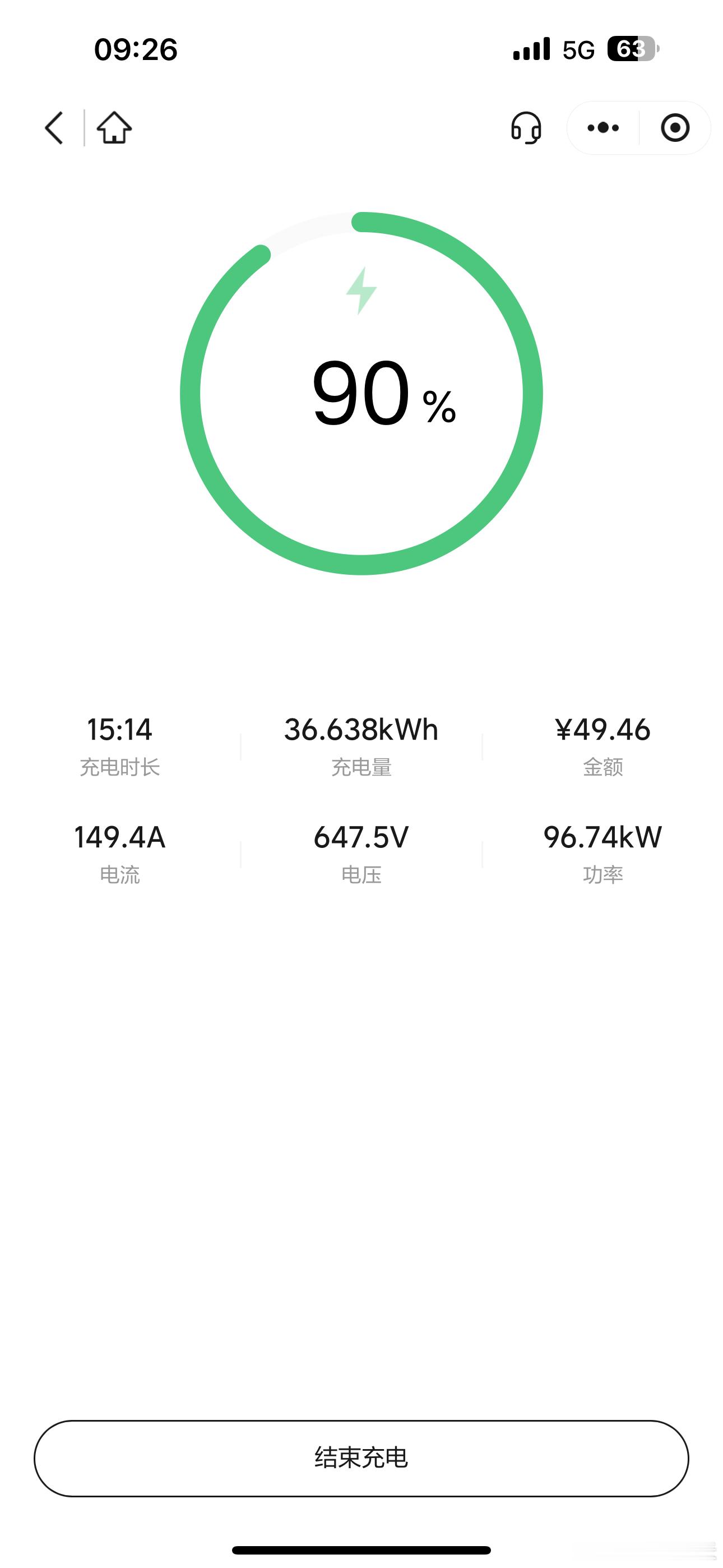This screenshot has width=723, height=1568.
Task: Contact customer service via headset icon
Action: click(x=526, y=128)
